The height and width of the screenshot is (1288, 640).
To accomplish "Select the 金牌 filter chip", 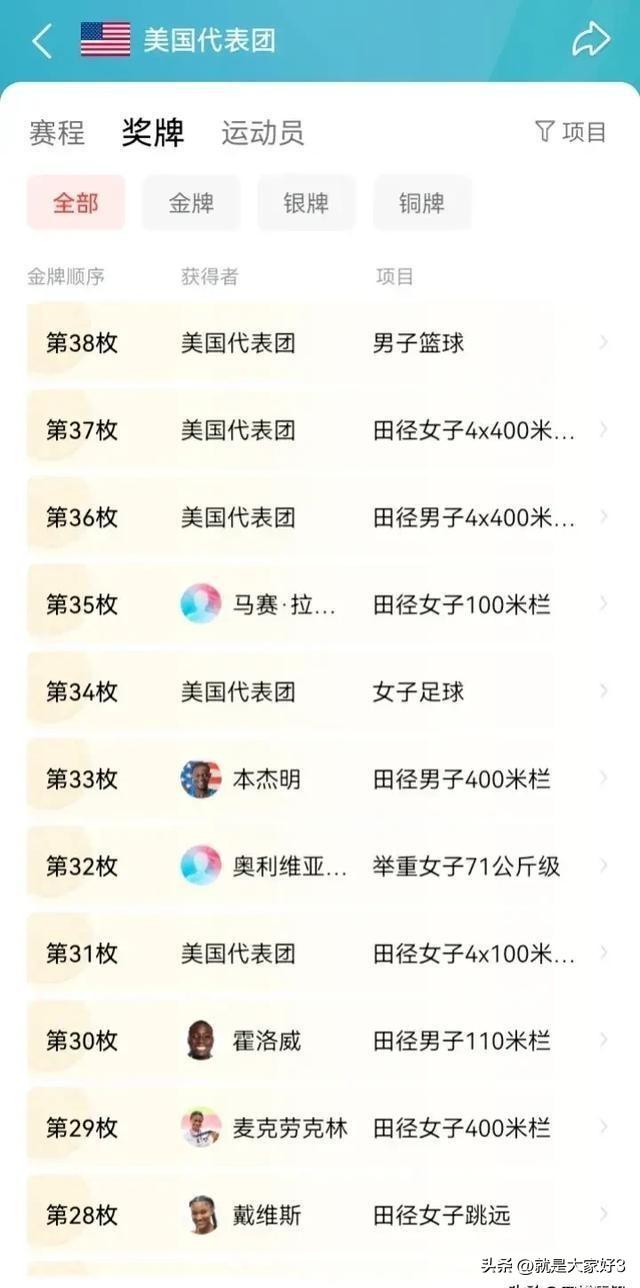I will point(191,203).
